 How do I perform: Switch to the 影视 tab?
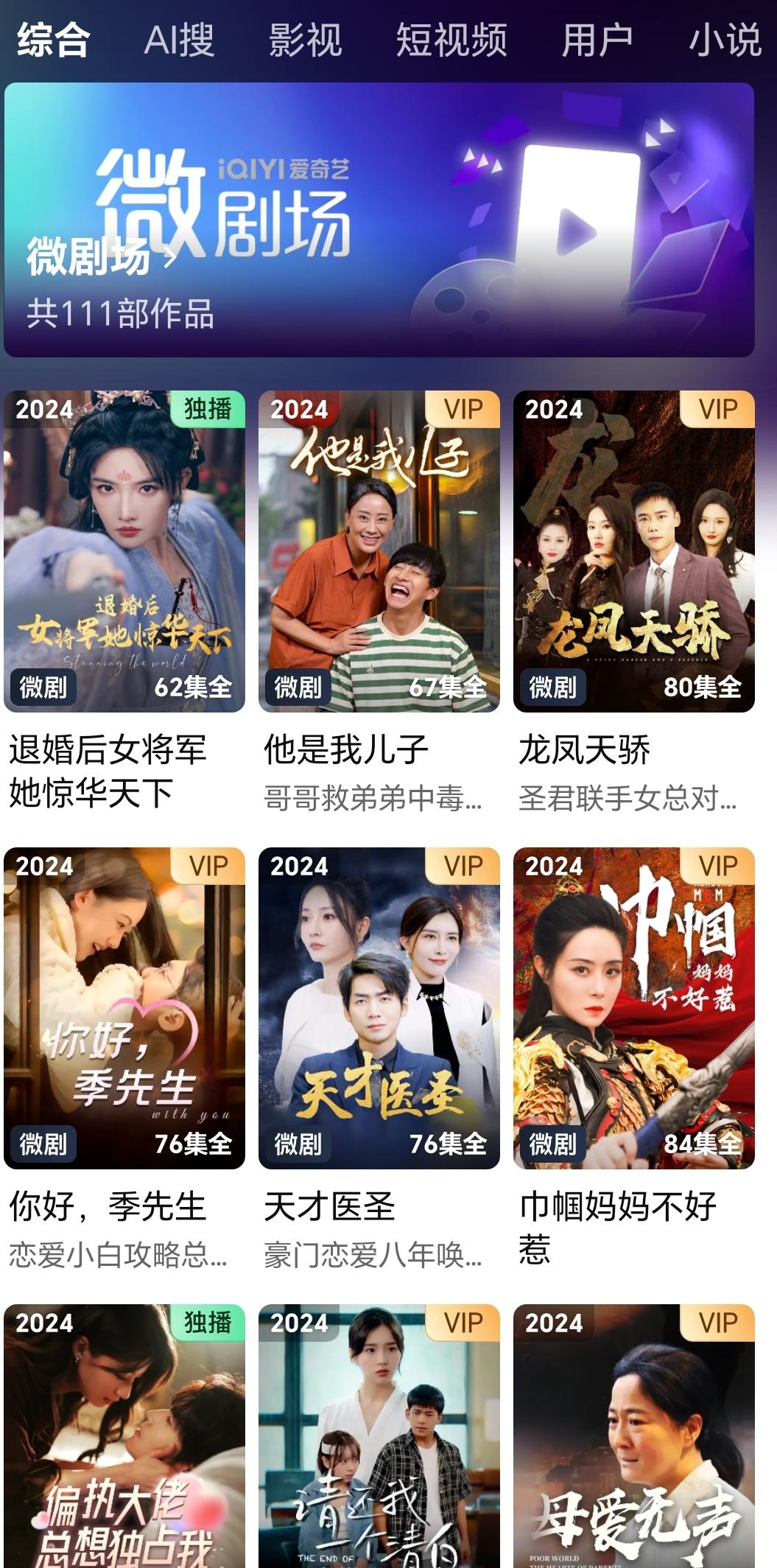[305, 40]
